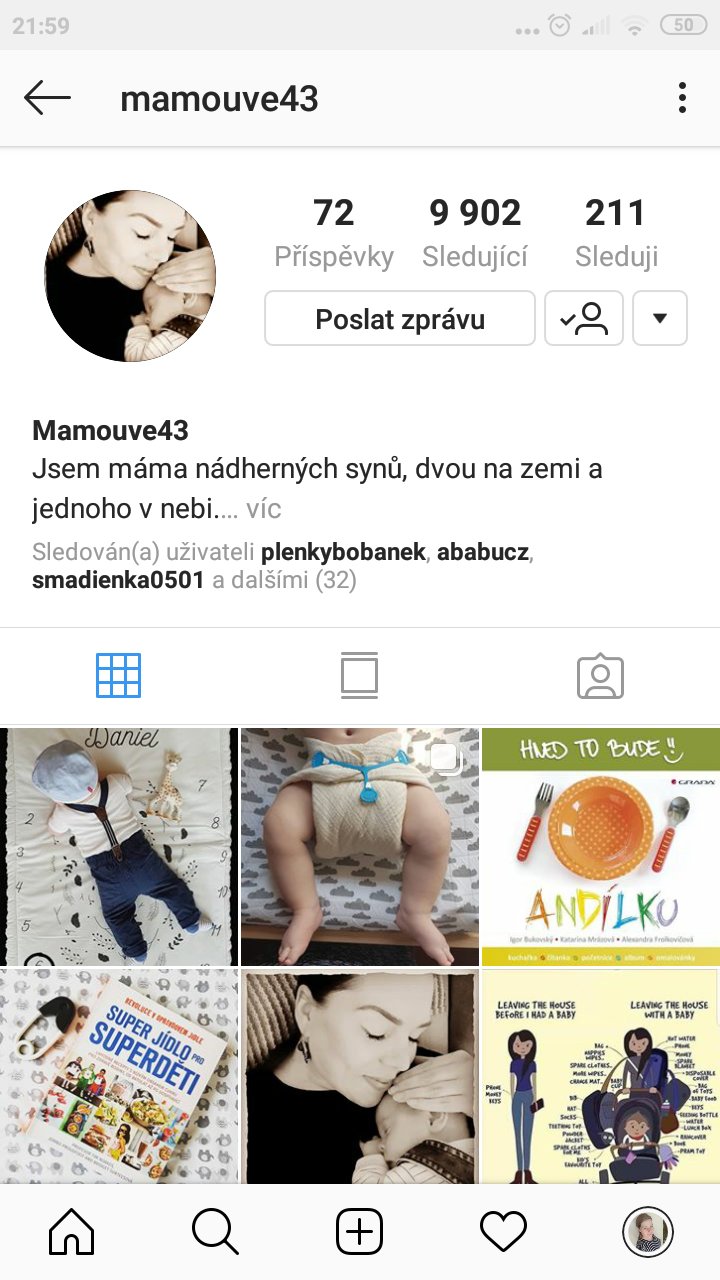Switch to the tagged photos tab
Viewport: 720px width, 1280px height.
(x=600, y=676)
